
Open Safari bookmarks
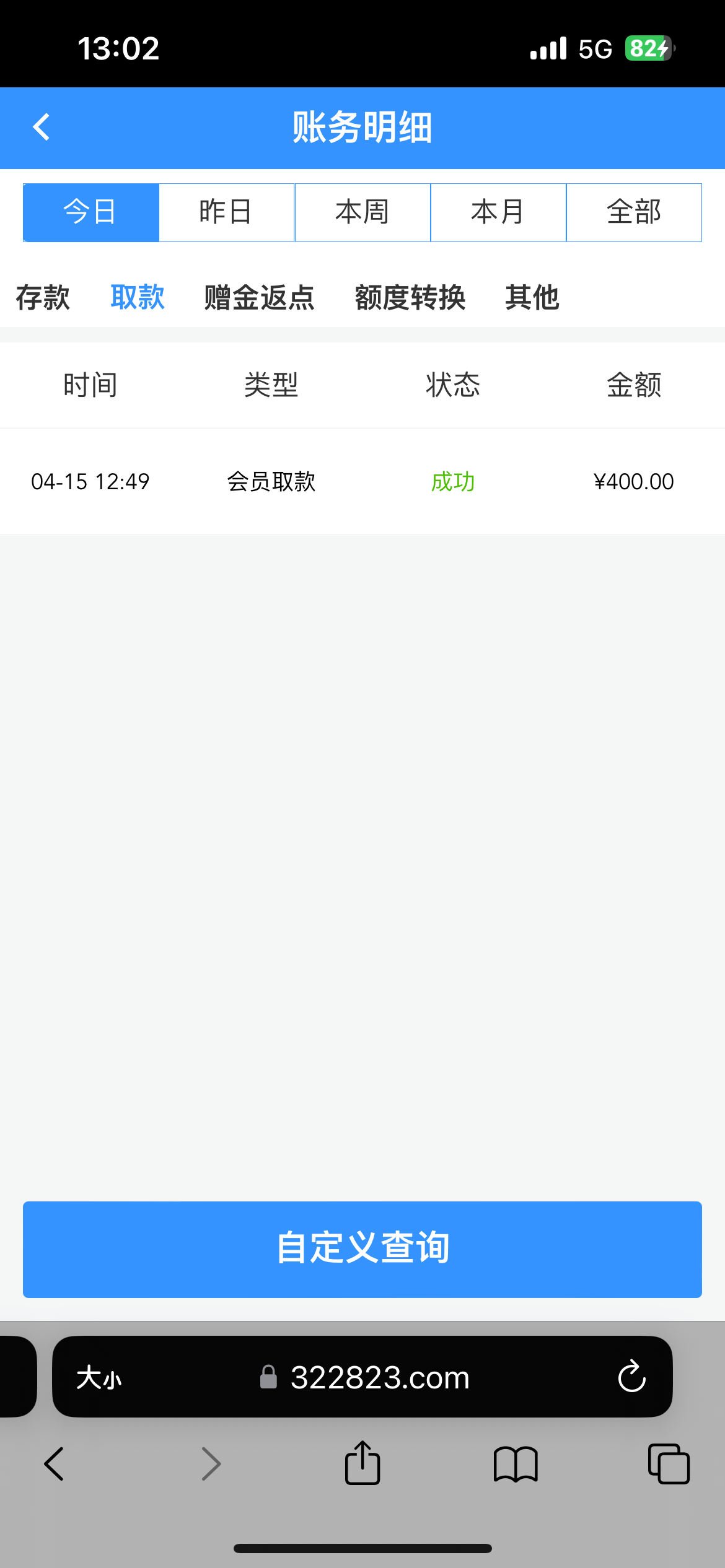tap(516, 1464)
